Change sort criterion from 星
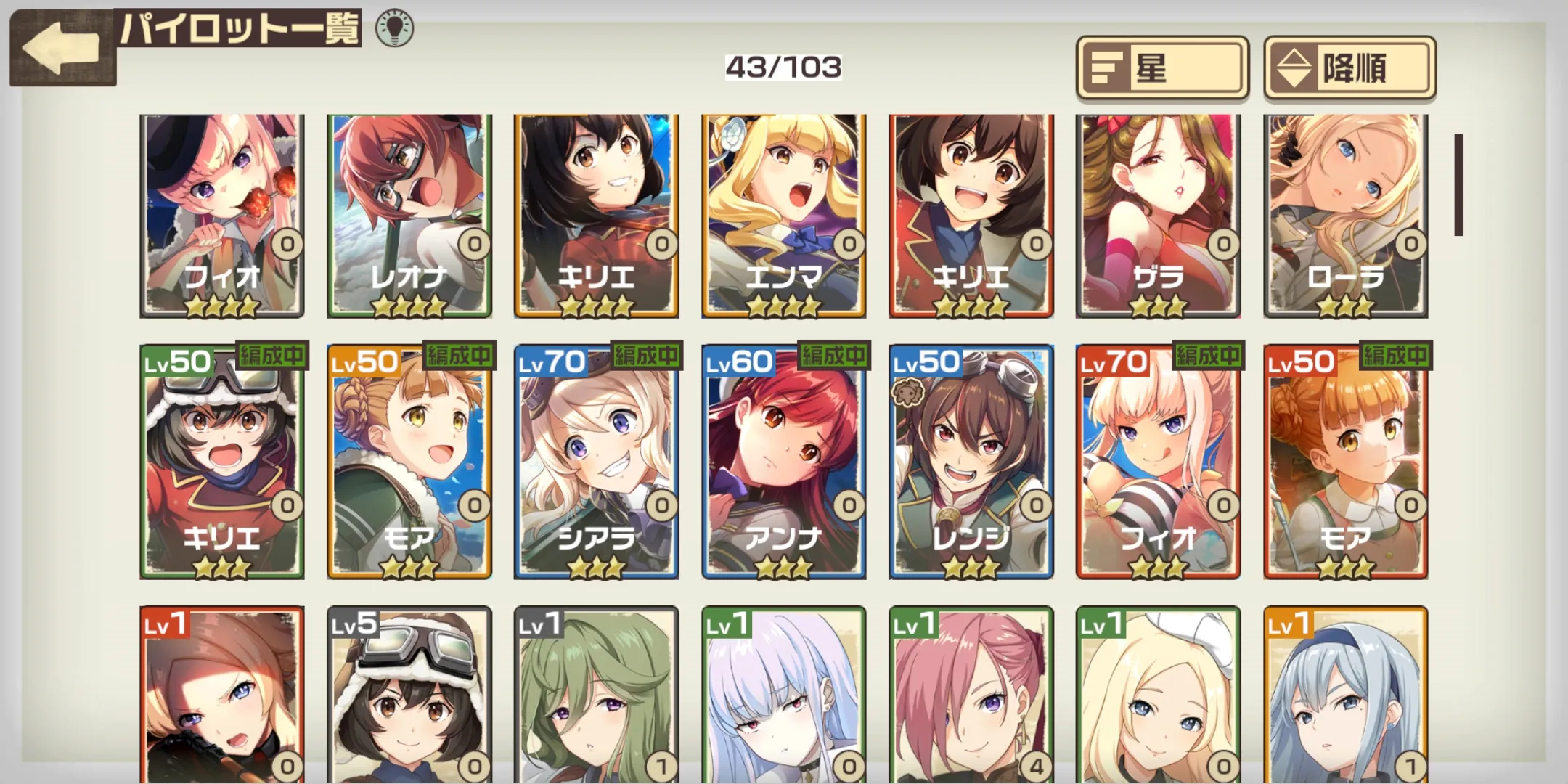1568x784 pixels. tap(1161, 68)
